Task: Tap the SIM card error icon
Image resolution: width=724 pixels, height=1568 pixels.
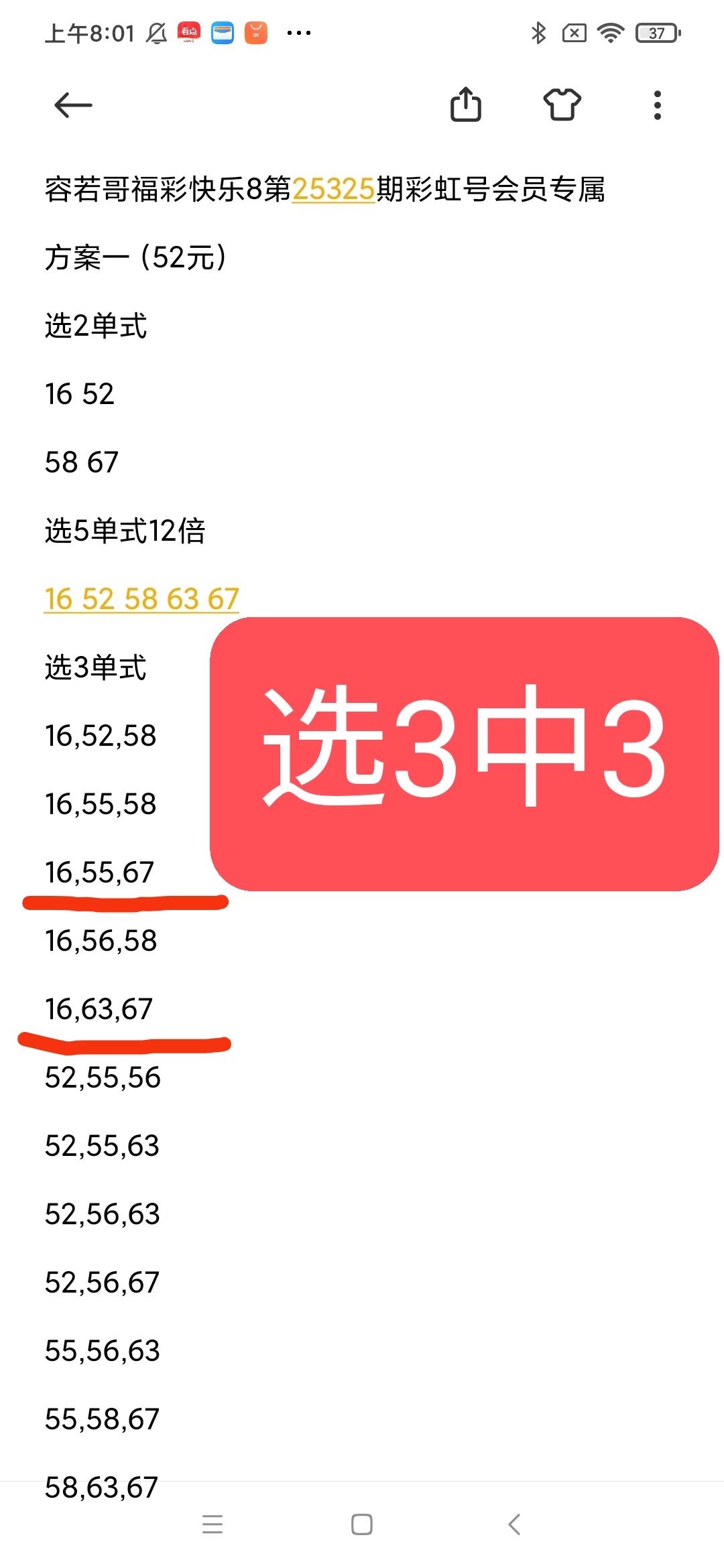Action: point(574,32)
